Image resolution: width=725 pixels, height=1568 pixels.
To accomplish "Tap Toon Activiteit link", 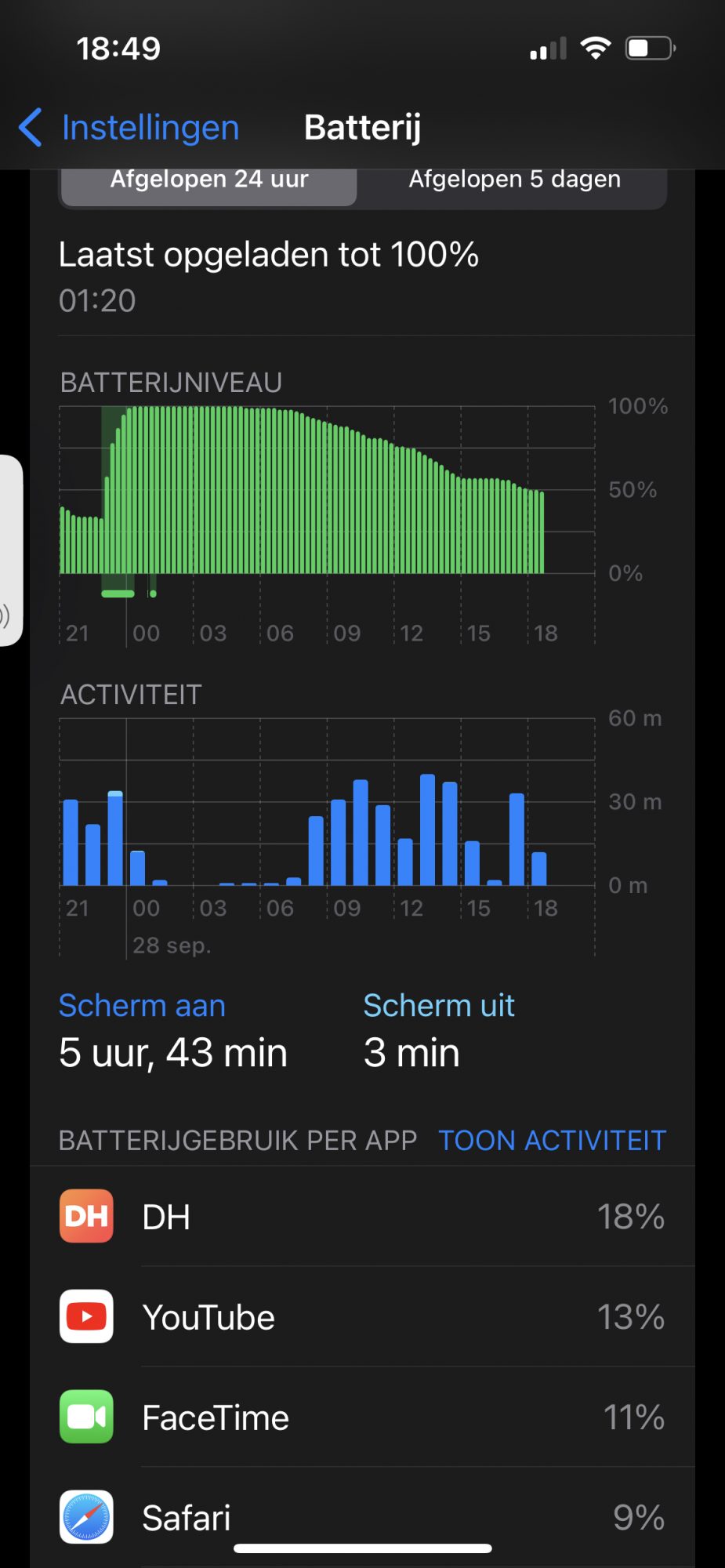I will pyautogui.click(x=552, y=1141).
